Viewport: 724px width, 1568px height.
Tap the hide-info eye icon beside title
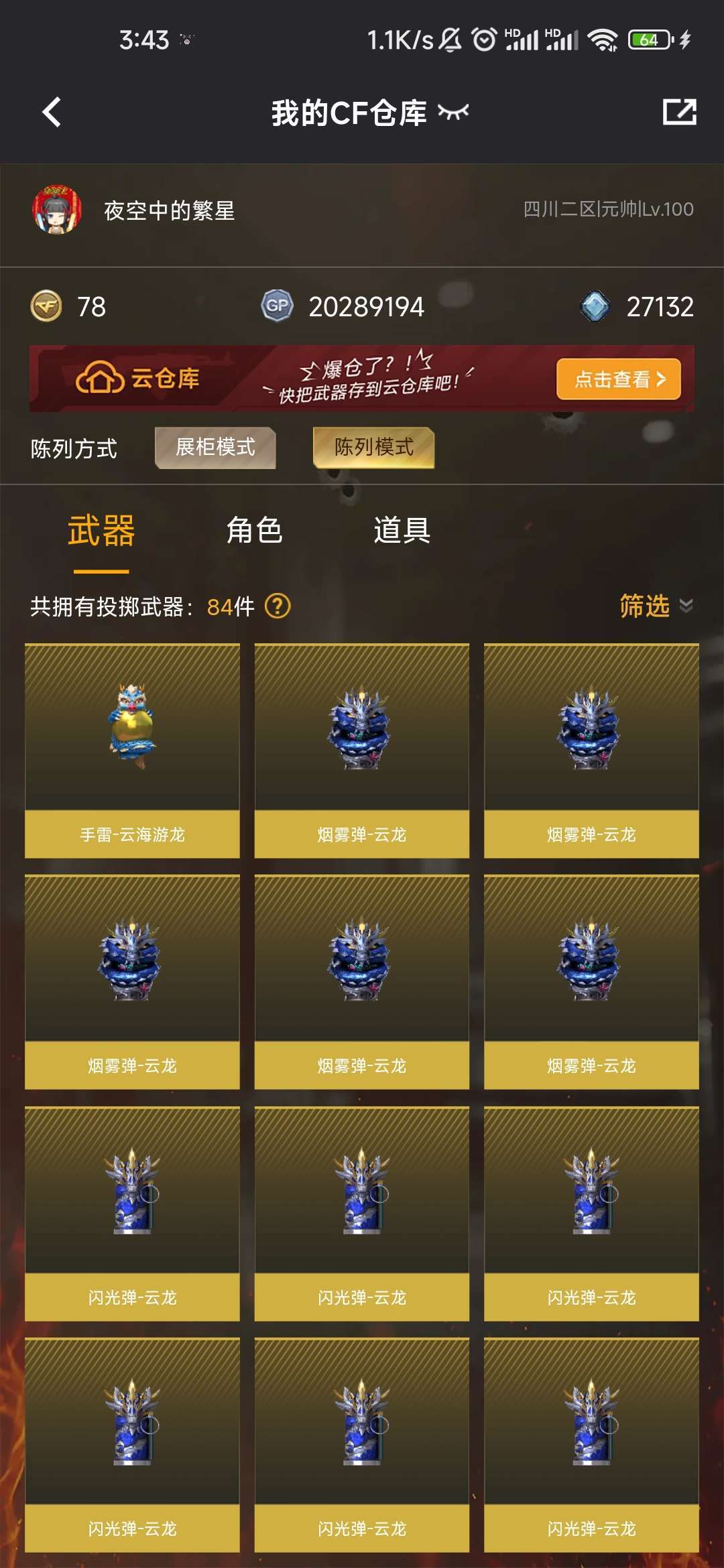pos(453,112)
